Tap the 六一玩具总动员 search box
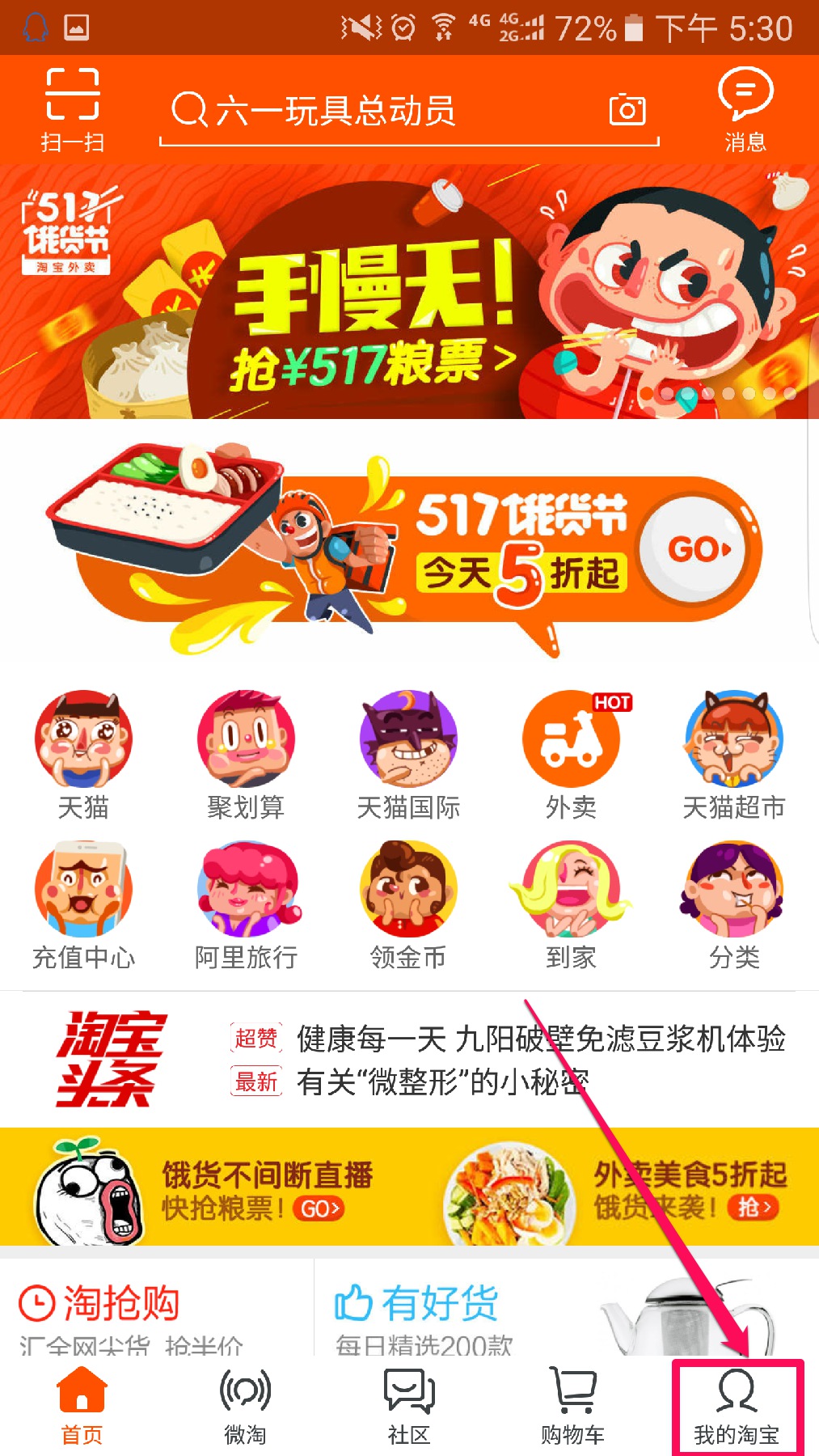Image resolution: width=819 pixels, height=1456 pixels. [x=364, y=111]
